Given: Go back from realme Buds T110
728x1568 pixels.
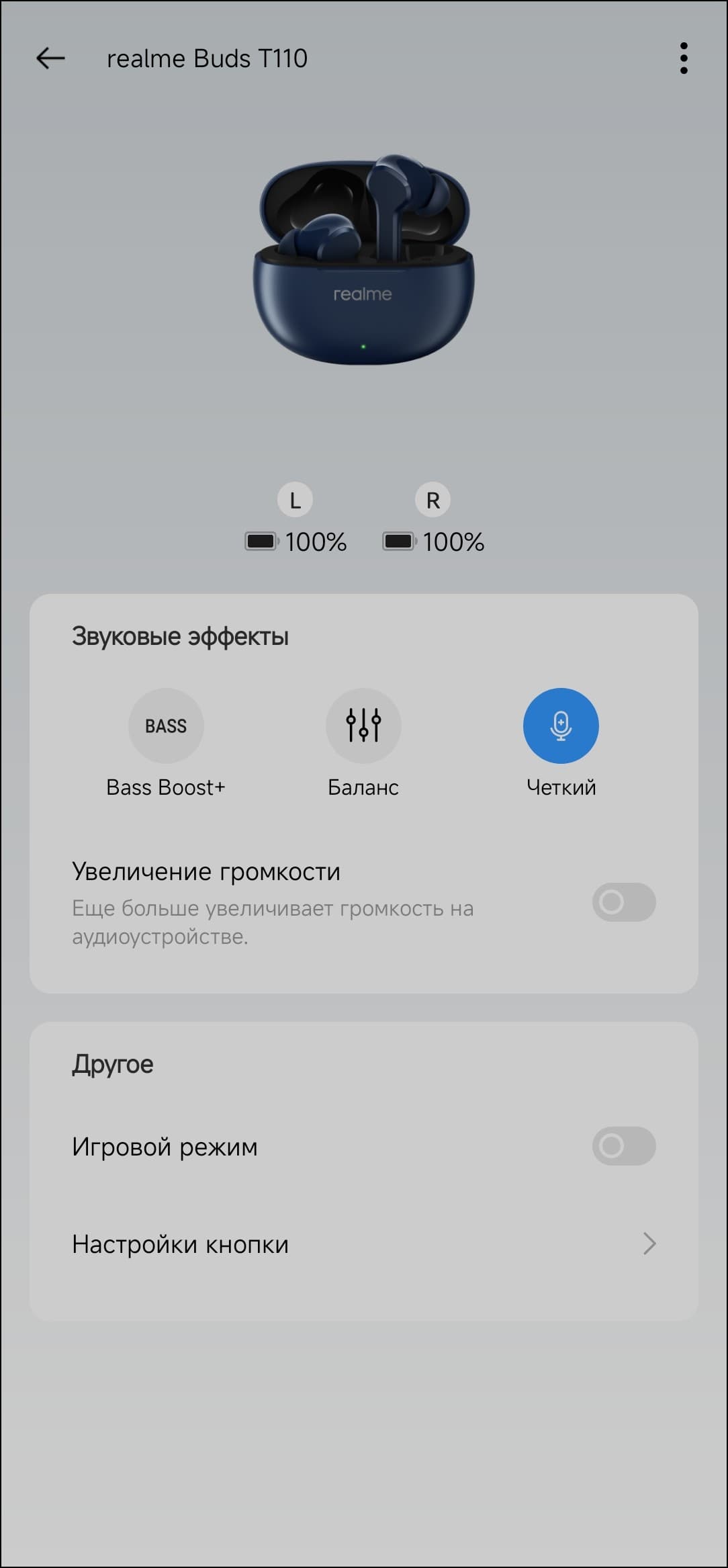Looking at the screenshot, I should [50, 58].
